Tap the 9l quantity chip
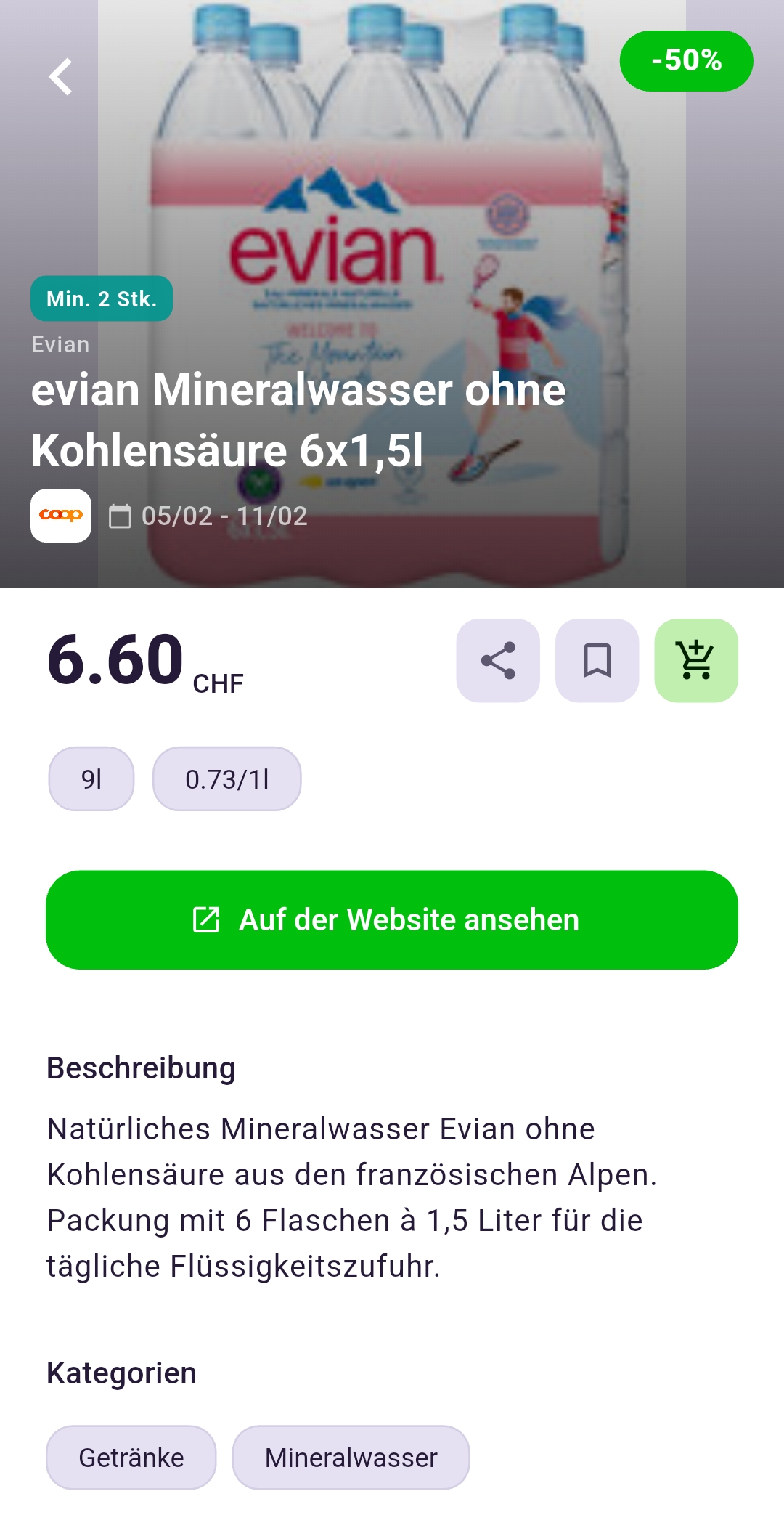Image resolution: width=784 pixels, height=1536 pixels. click(x=90, y=779)
